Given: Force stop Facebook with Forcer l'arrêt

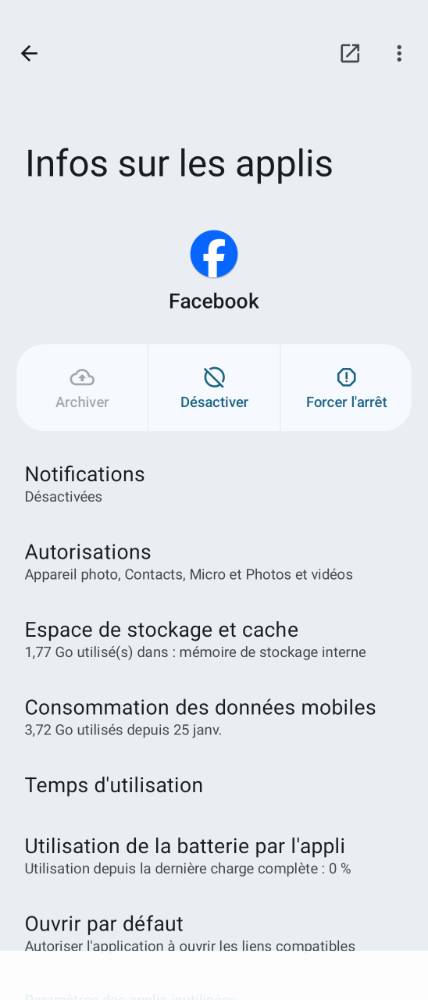Looking at the screenshot, I should pos(346,388).
